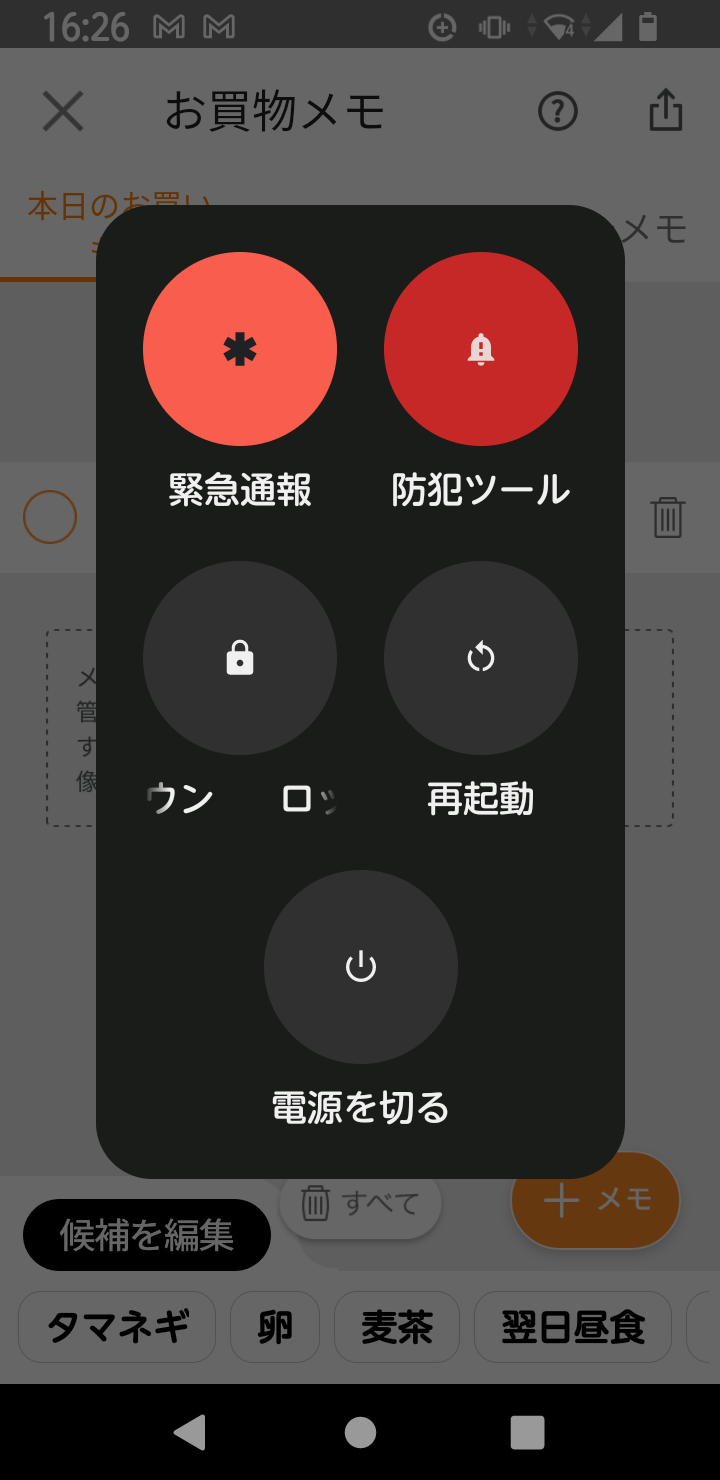Screen dimensions: 720x1480
Task: Tap the 電源を切る power icon
Action: coord(360,966)
